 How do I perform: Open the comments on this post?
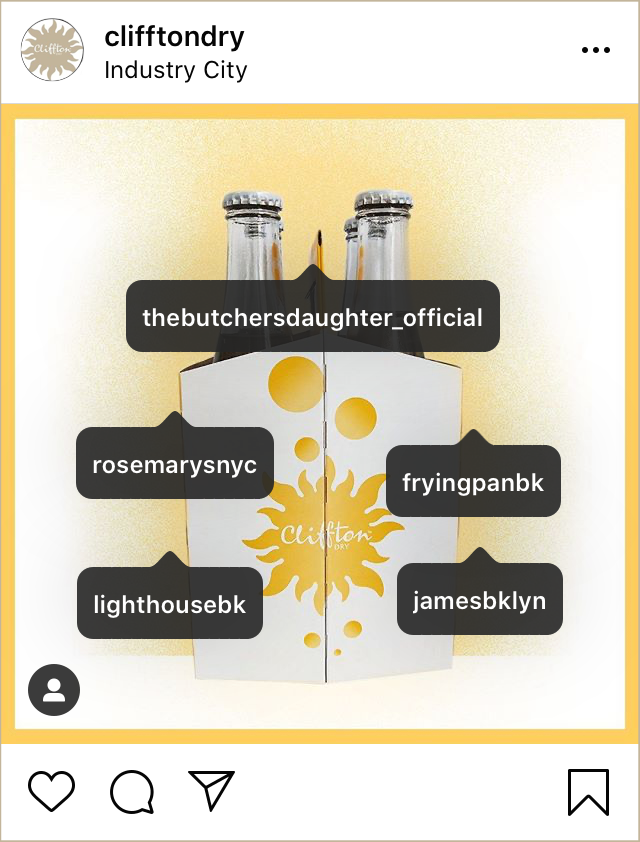coord(131,793)
